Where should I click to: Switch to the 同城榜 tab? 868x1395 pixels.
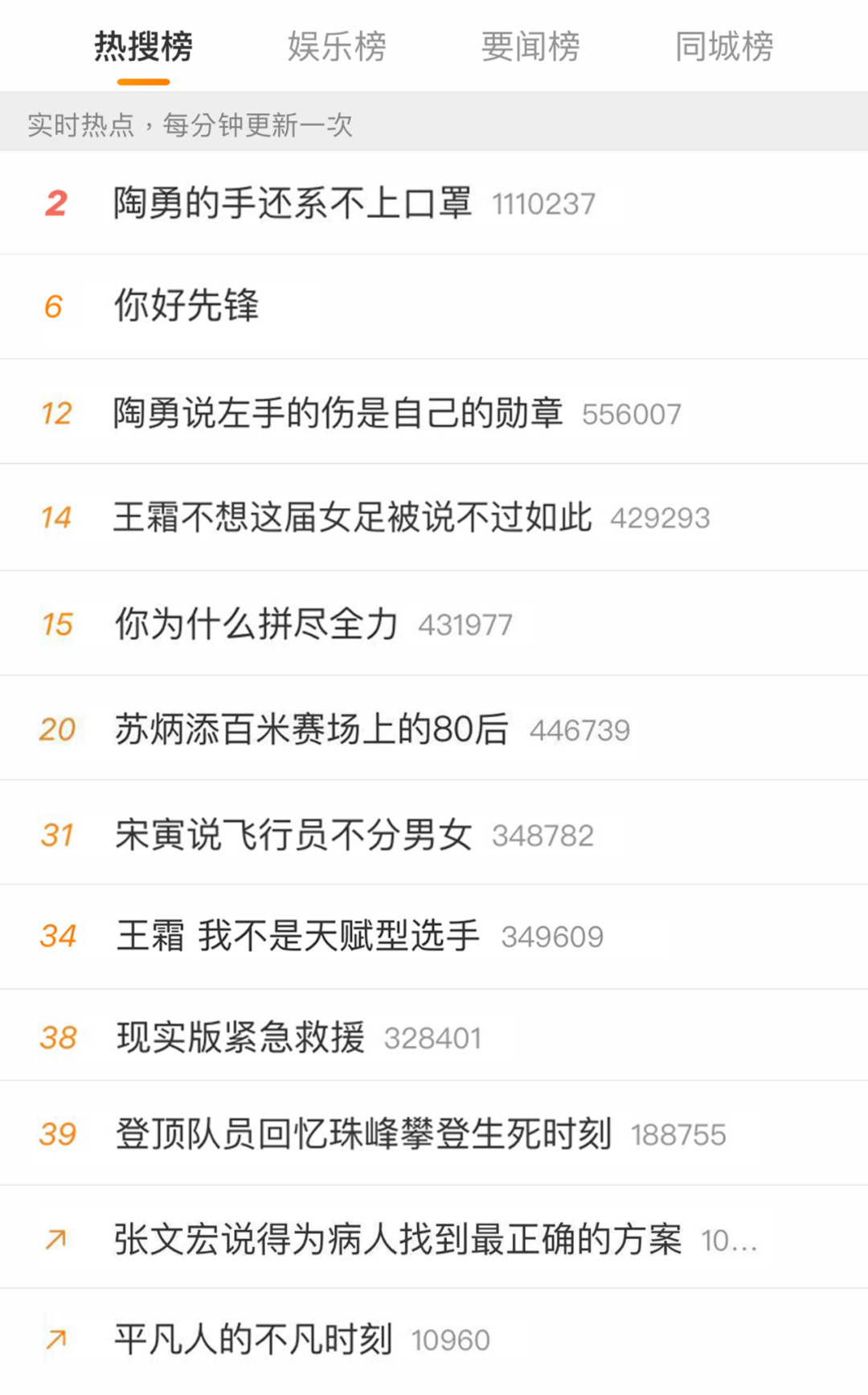[x=724, y=47]
